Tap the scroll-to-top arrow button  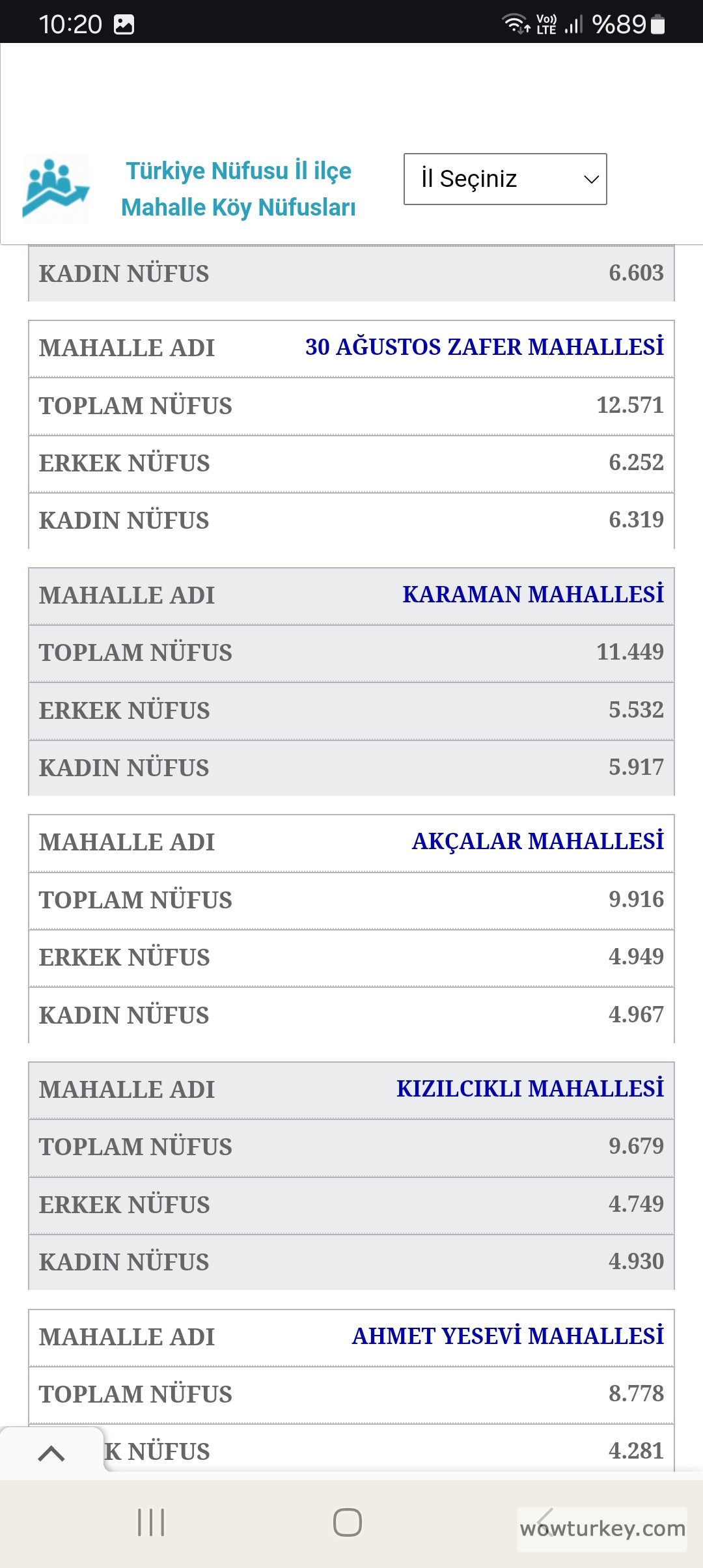pos(51,1453)
